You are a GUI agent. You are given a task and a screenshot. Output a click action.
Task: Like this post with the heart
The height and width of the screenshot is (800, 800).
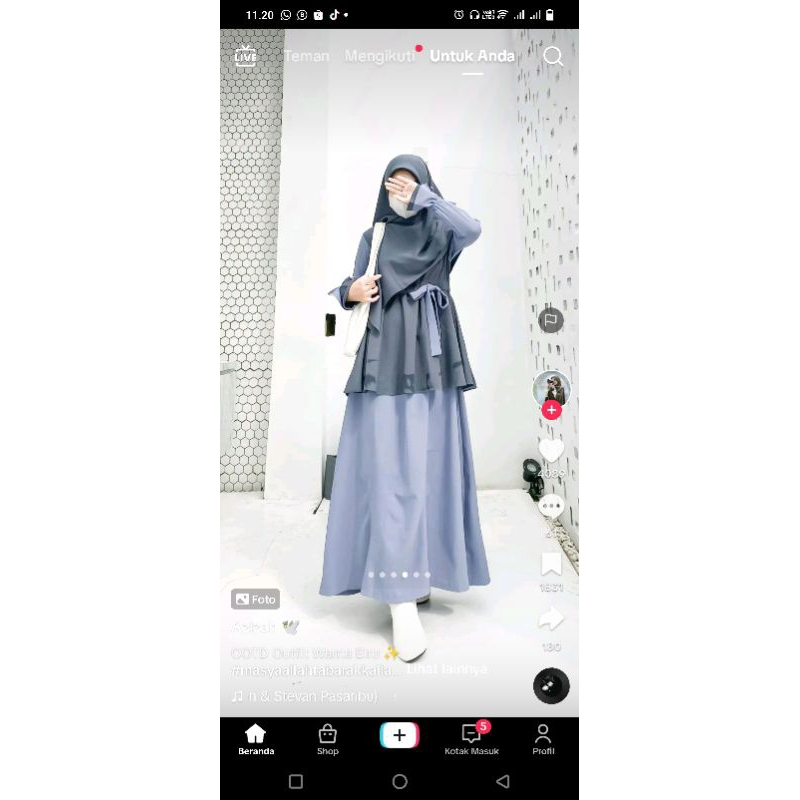[551, 450]
